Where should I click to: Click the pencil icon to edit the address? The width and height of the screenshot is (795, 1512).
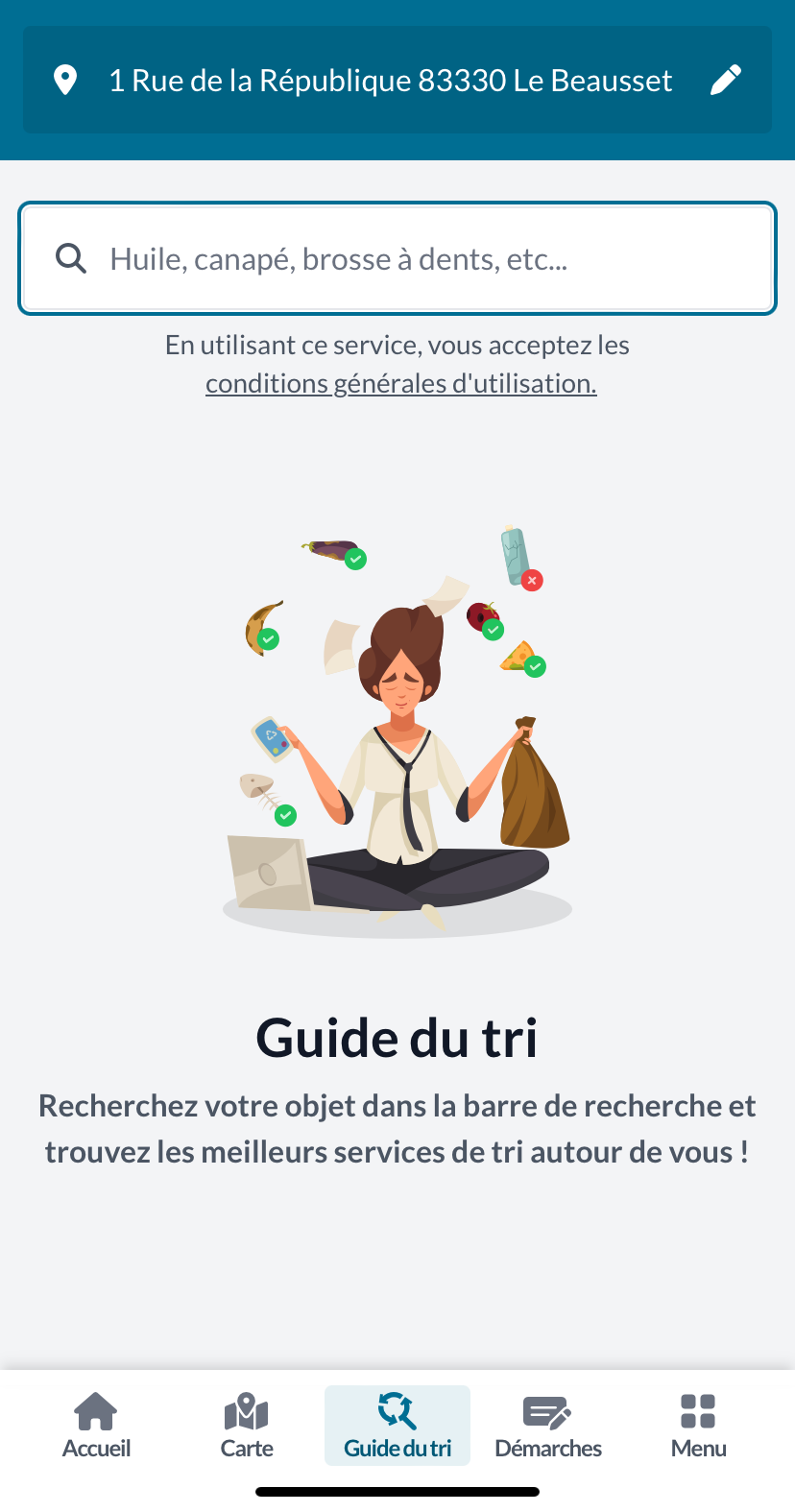[726, 79]
